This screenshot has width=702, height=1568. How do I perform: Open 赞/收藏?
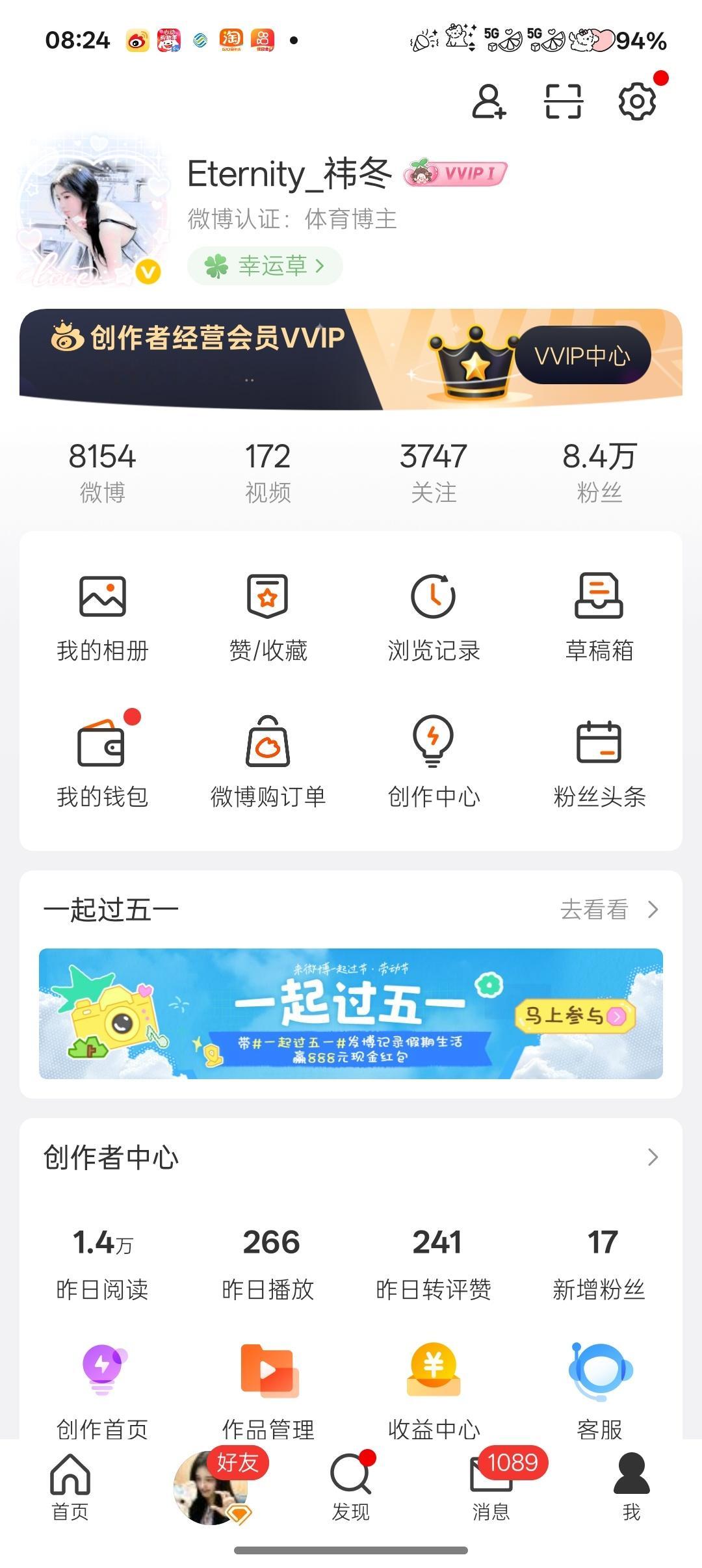point(268,618)
